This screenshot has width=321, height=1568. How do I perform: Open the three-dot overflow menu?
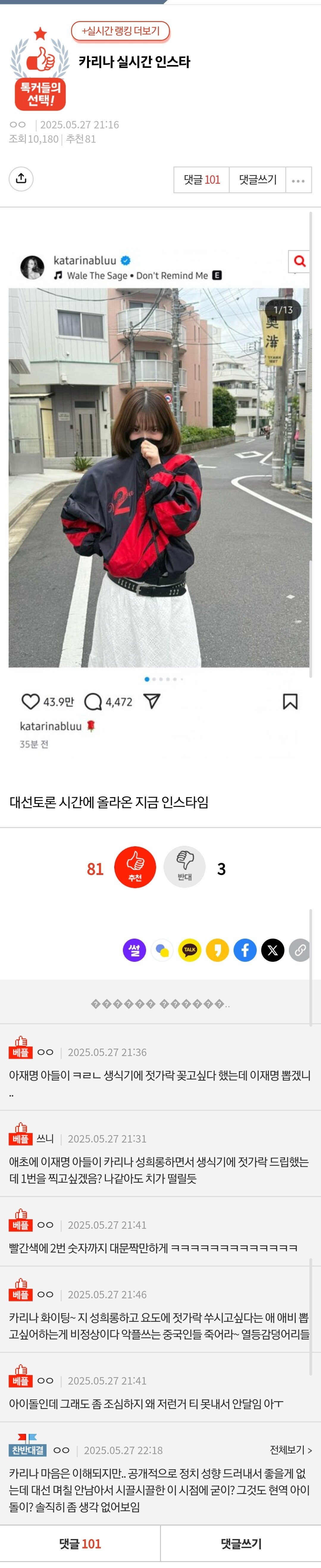point(298,180)
